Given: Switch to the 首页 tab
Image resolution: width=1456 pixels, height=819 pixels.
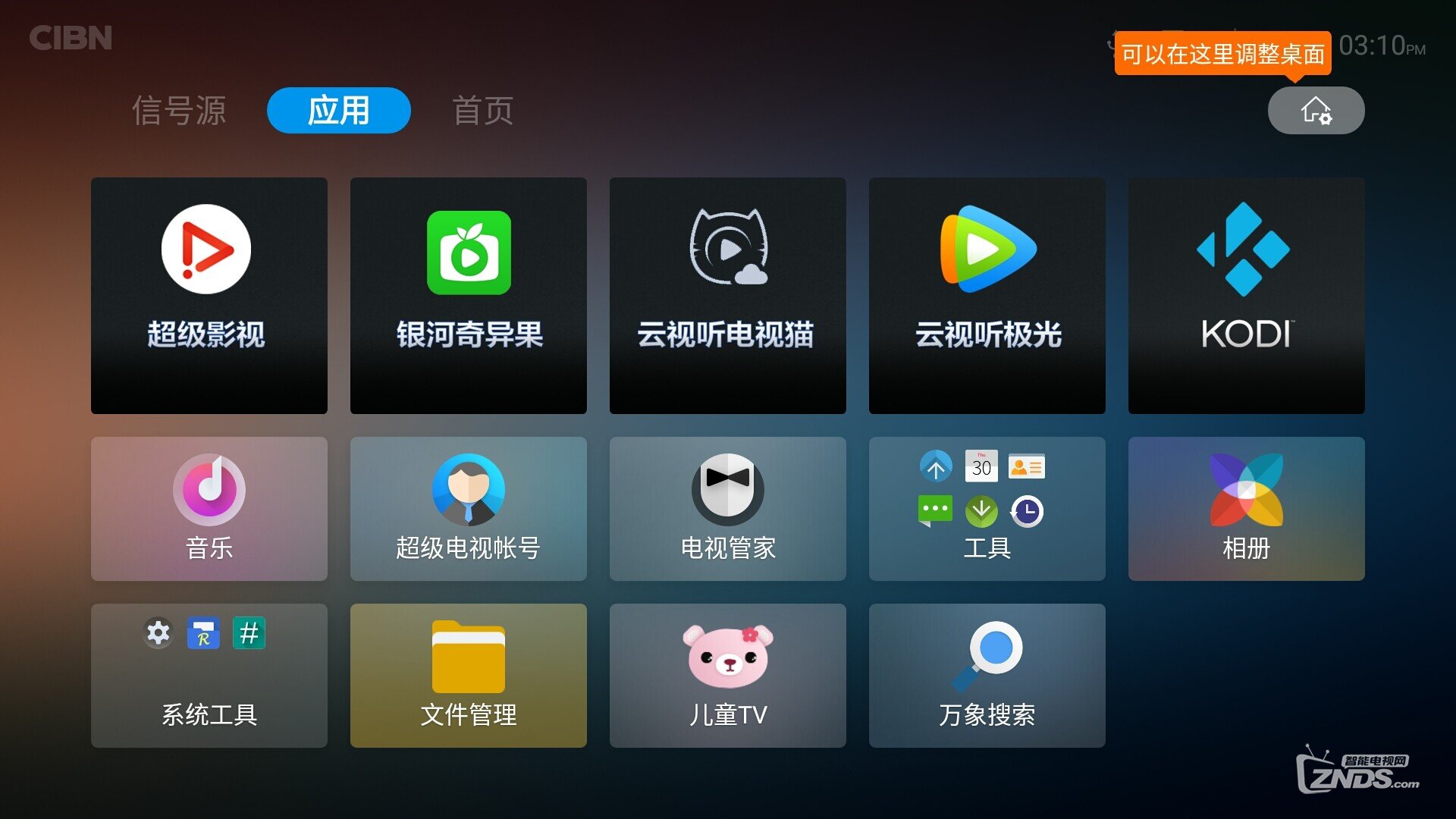Looking at the screenshot, I should pos(483,111).
